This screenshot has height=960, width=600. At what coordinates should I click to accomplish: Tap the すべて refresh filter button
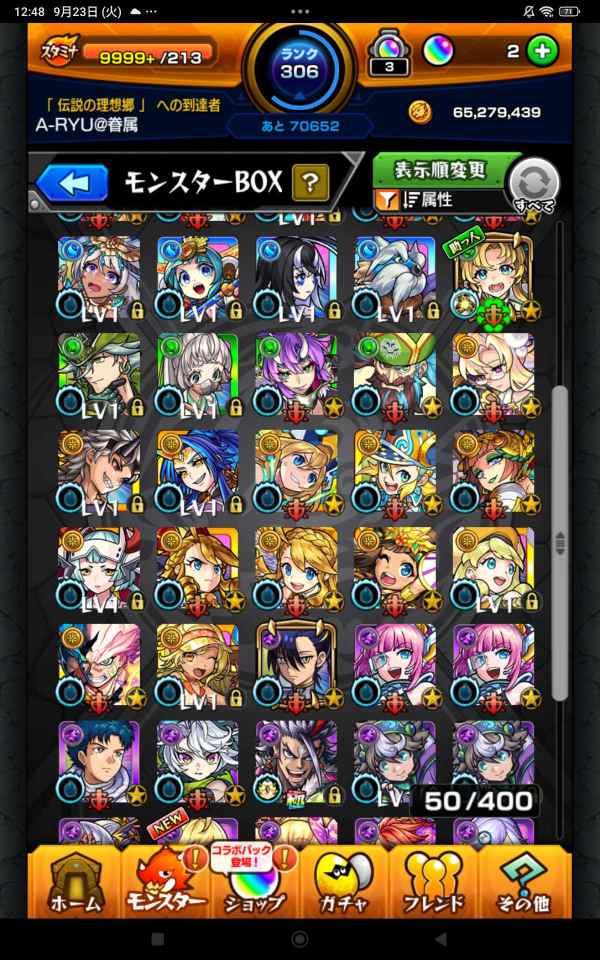point(534,186)
